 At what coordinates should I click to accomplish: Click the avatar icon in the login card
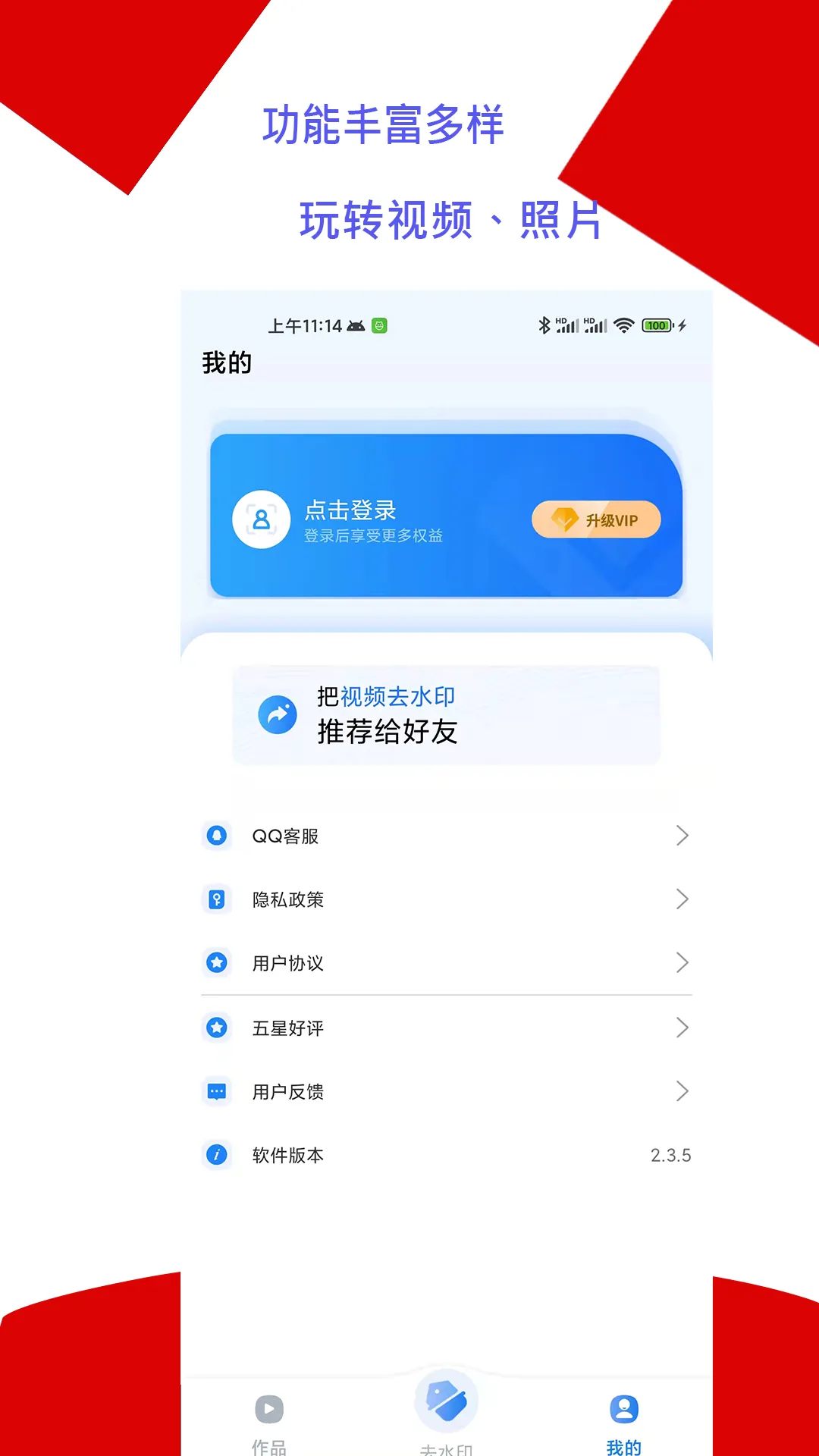261,519
